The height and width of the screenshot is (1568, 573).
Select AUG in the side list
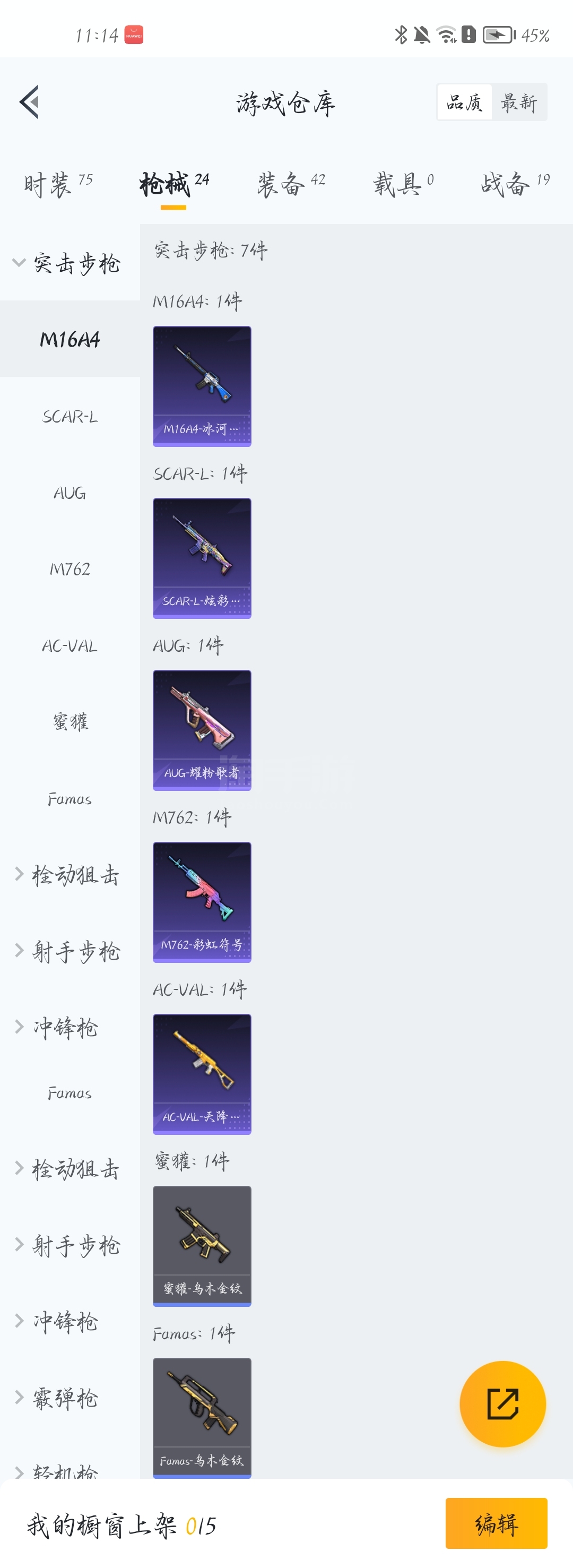[x=70, y=493]
